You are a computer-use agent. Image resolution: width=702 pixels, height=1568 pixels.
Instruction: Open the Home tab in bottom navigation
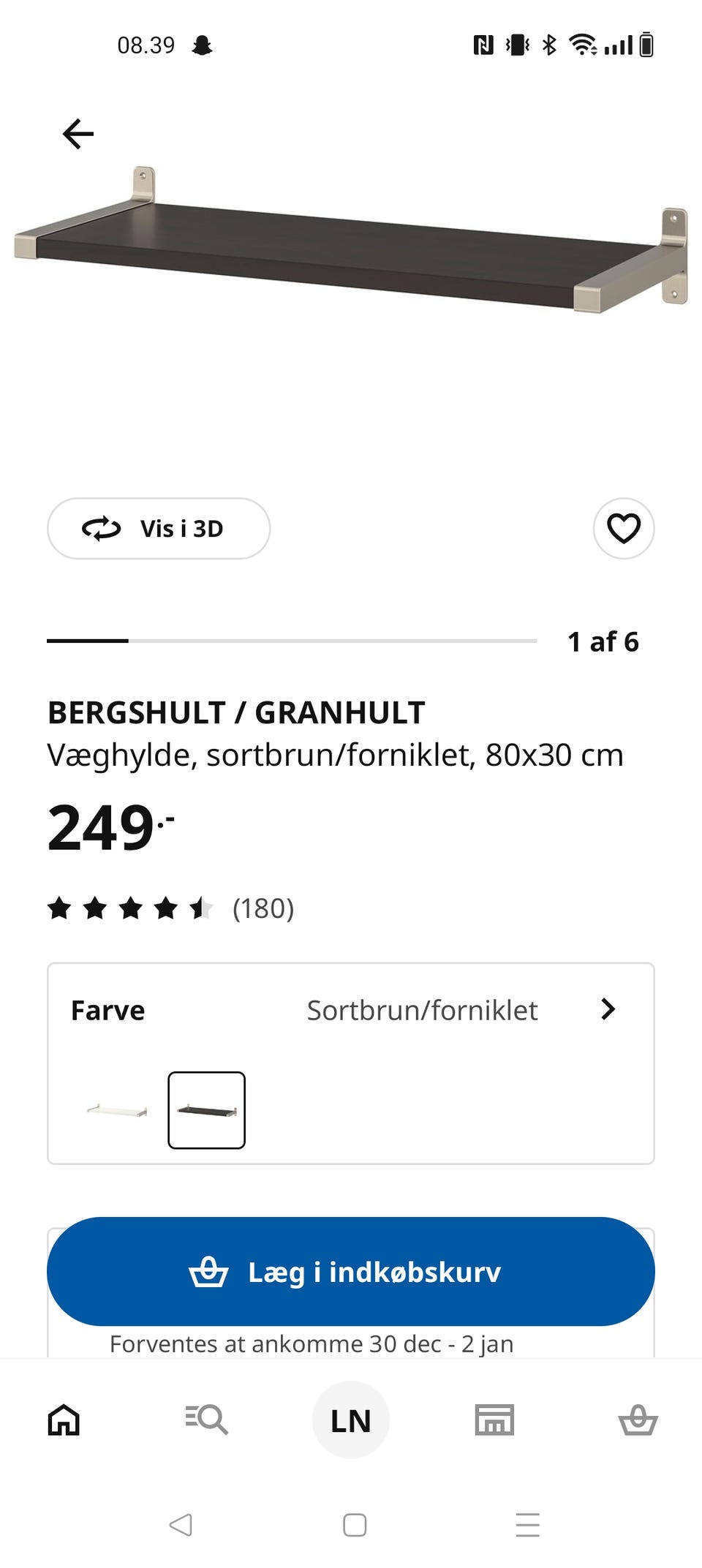63,1419
